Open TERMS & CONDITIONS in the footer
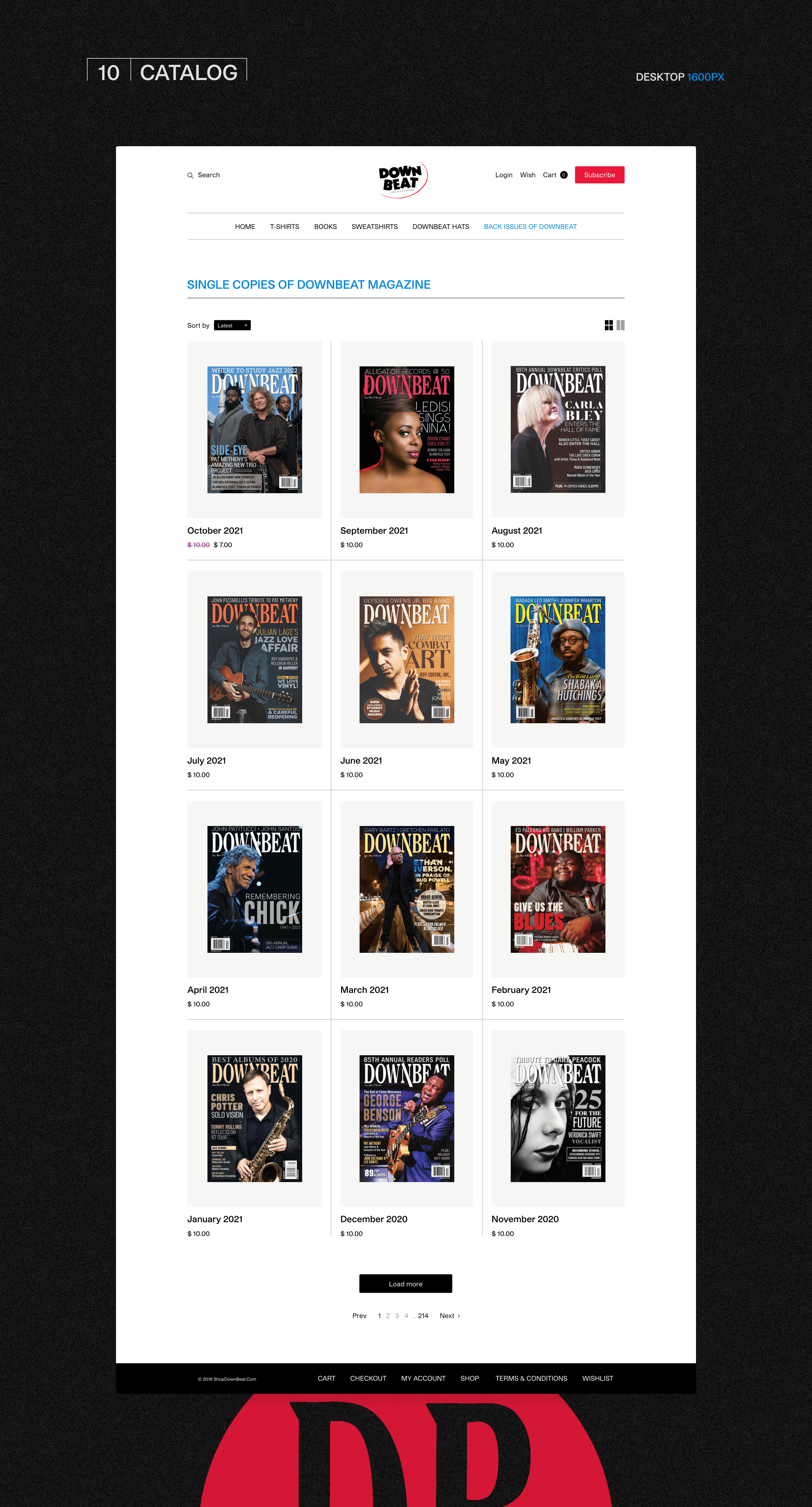812x1507 pixels. point(531,1378)
